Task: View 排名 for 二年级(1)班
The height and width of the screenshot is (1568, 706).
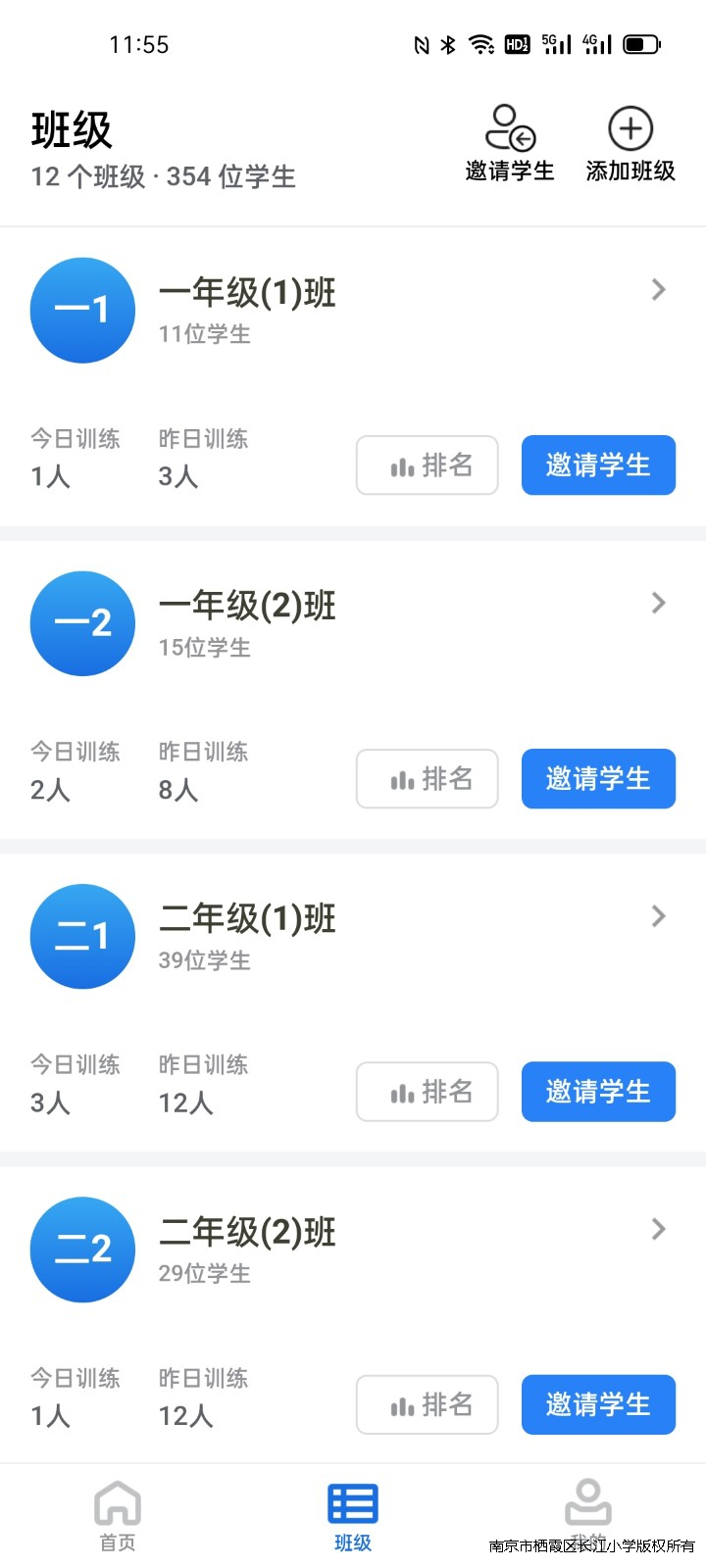Action: click(428, 1092)
